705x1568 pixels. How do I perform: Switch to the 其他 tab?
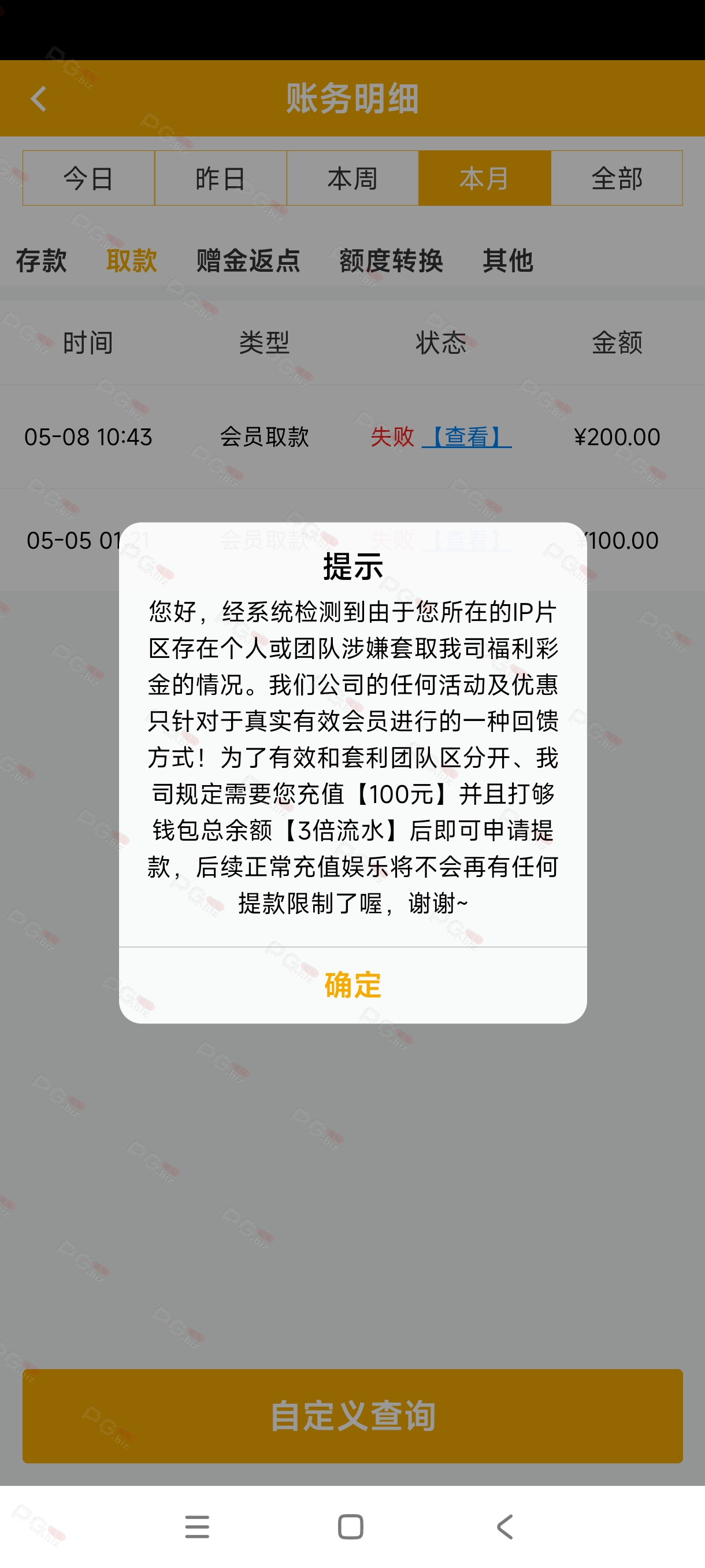click(x=508, y=261)
